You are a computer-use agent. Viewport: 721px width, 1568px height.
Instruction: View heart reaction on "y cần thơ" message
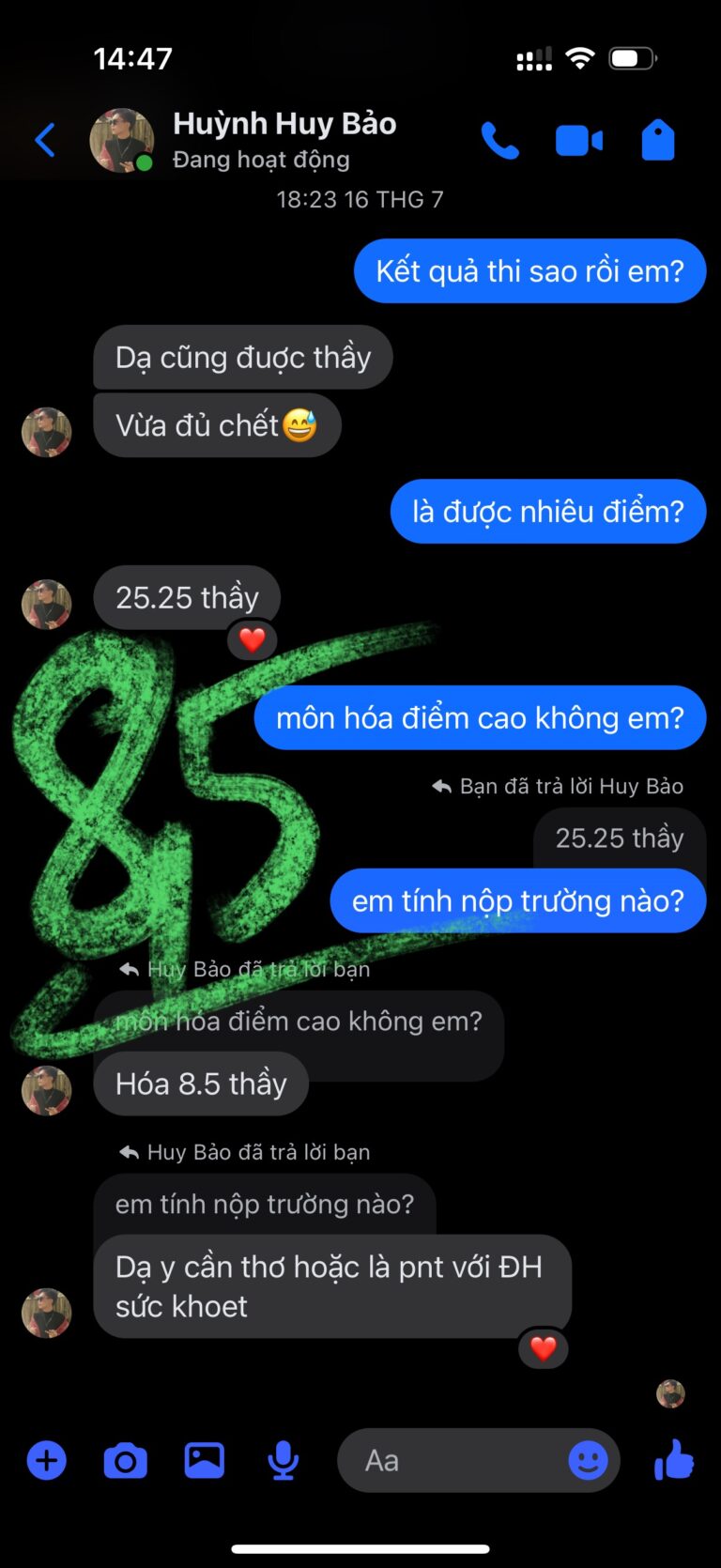543,1349
